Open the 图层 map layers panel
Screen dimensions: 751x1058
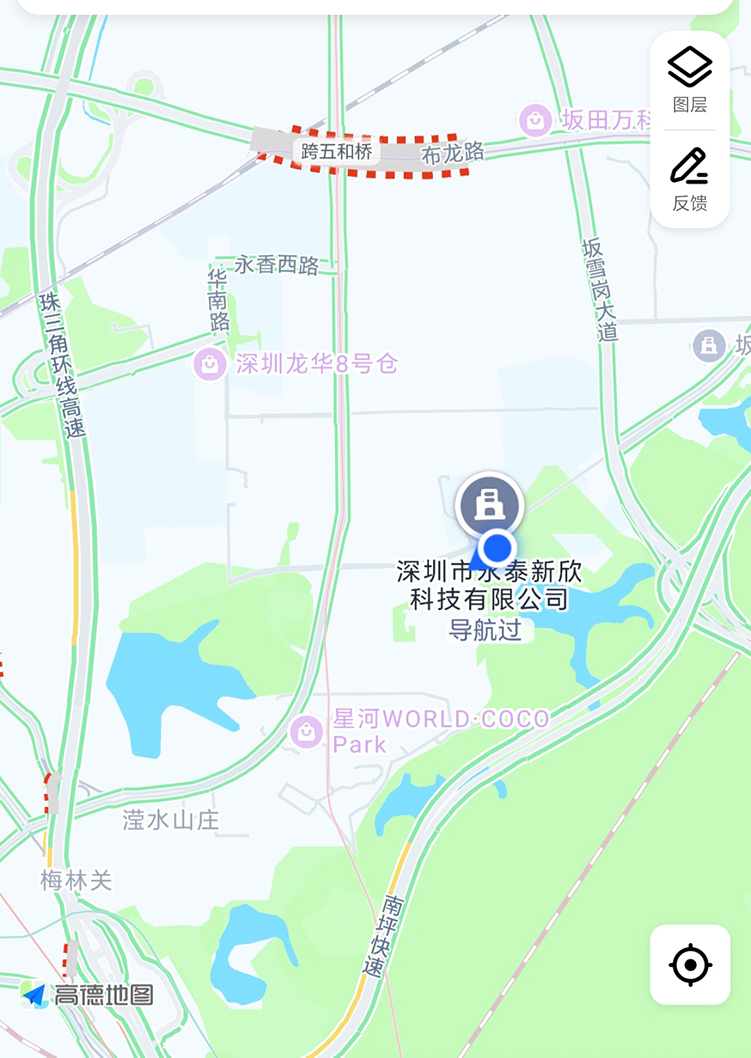point(689,80)
